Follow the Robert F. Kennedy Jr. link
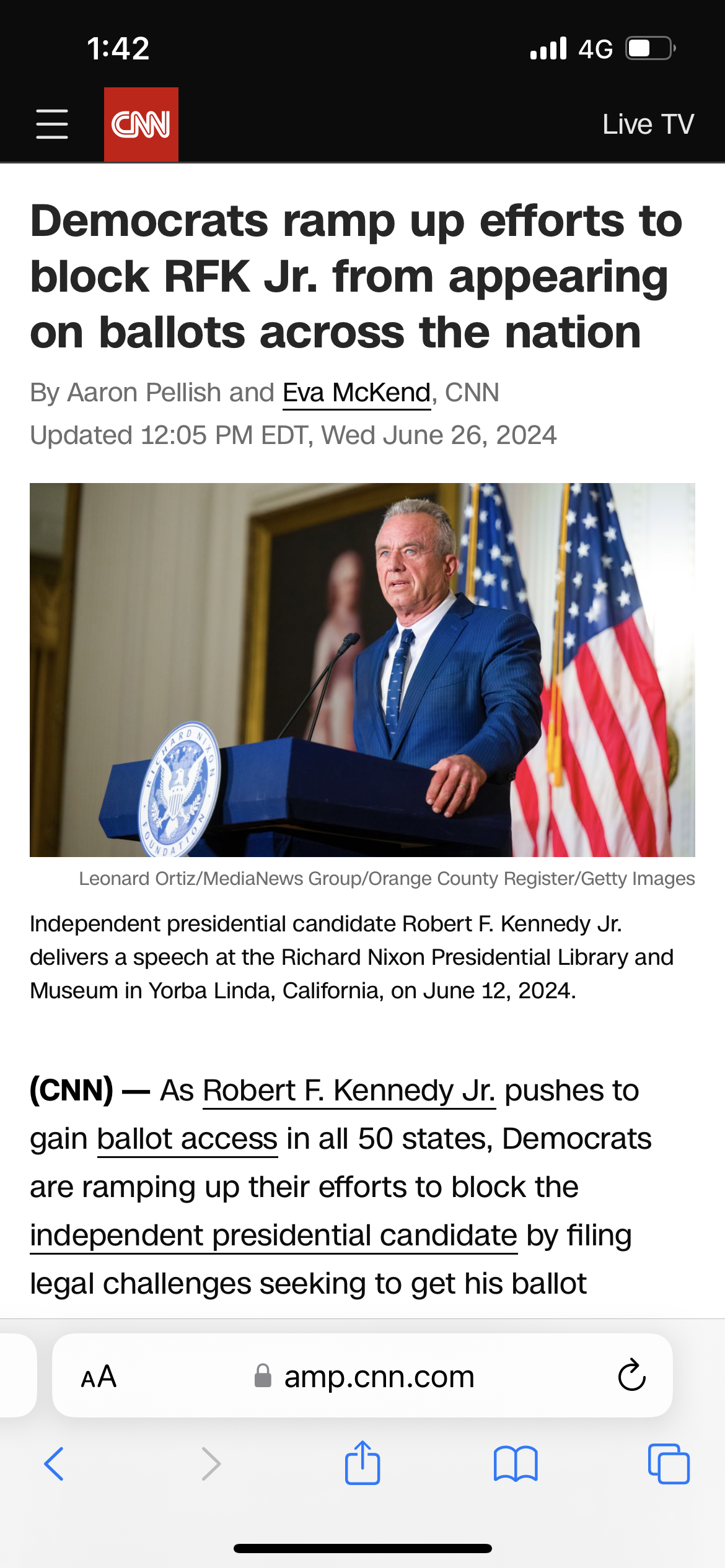 pyautogui.click(x=349, y=1091)
